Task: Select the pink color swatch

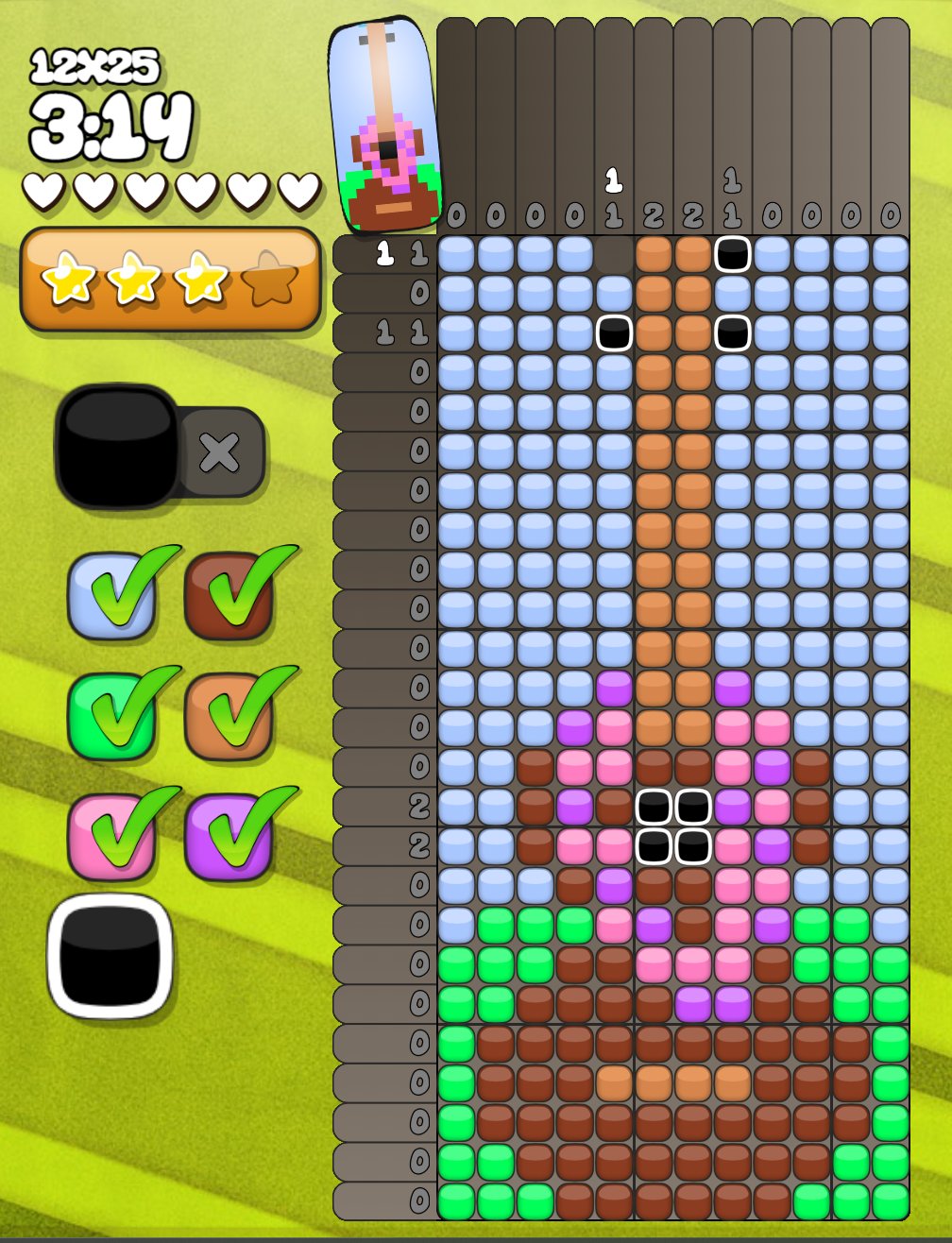Action: click(110, 836)
